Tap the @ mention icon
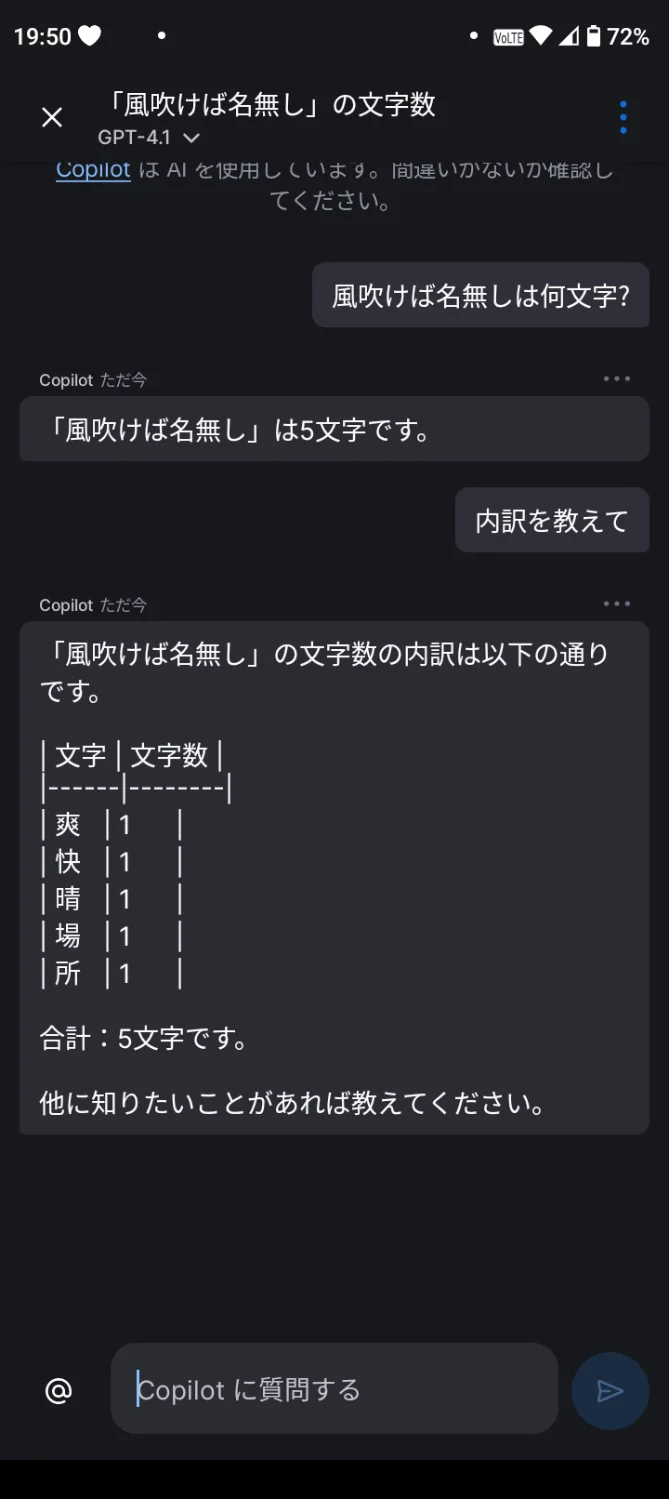The image size is (669, 1499). pyautogui.click(x=58, y=1390)
